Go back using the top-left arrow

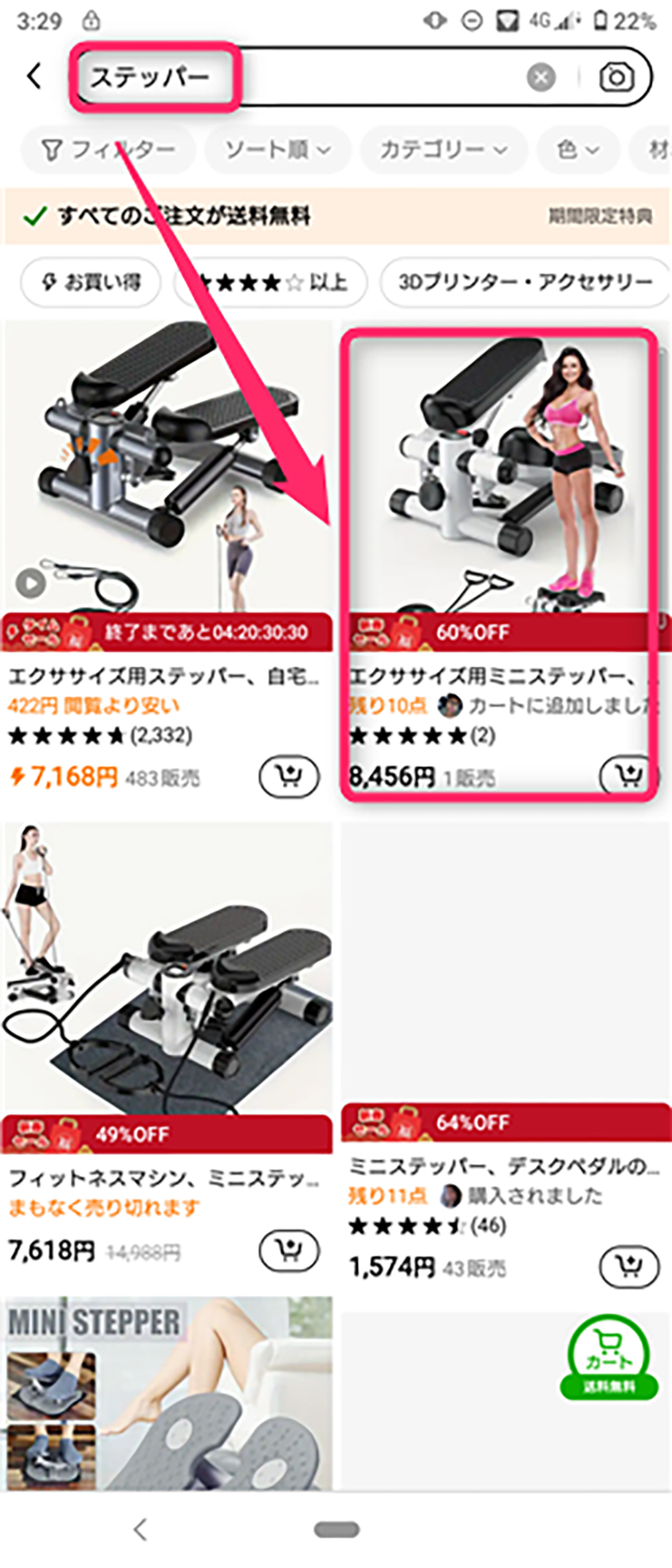pos(33,77)
